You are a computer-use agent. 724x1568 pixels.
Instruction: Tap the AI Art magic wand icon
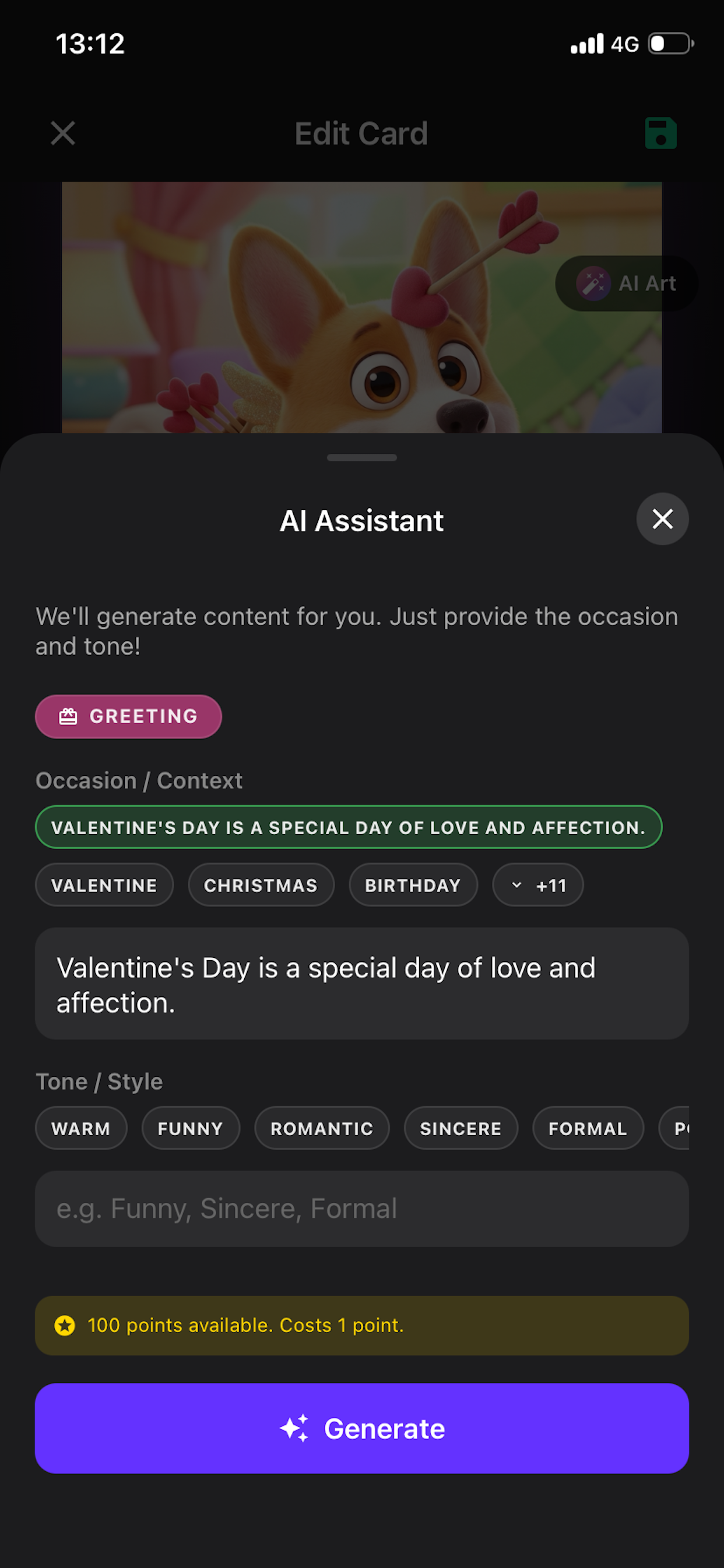tap(593, 283)
